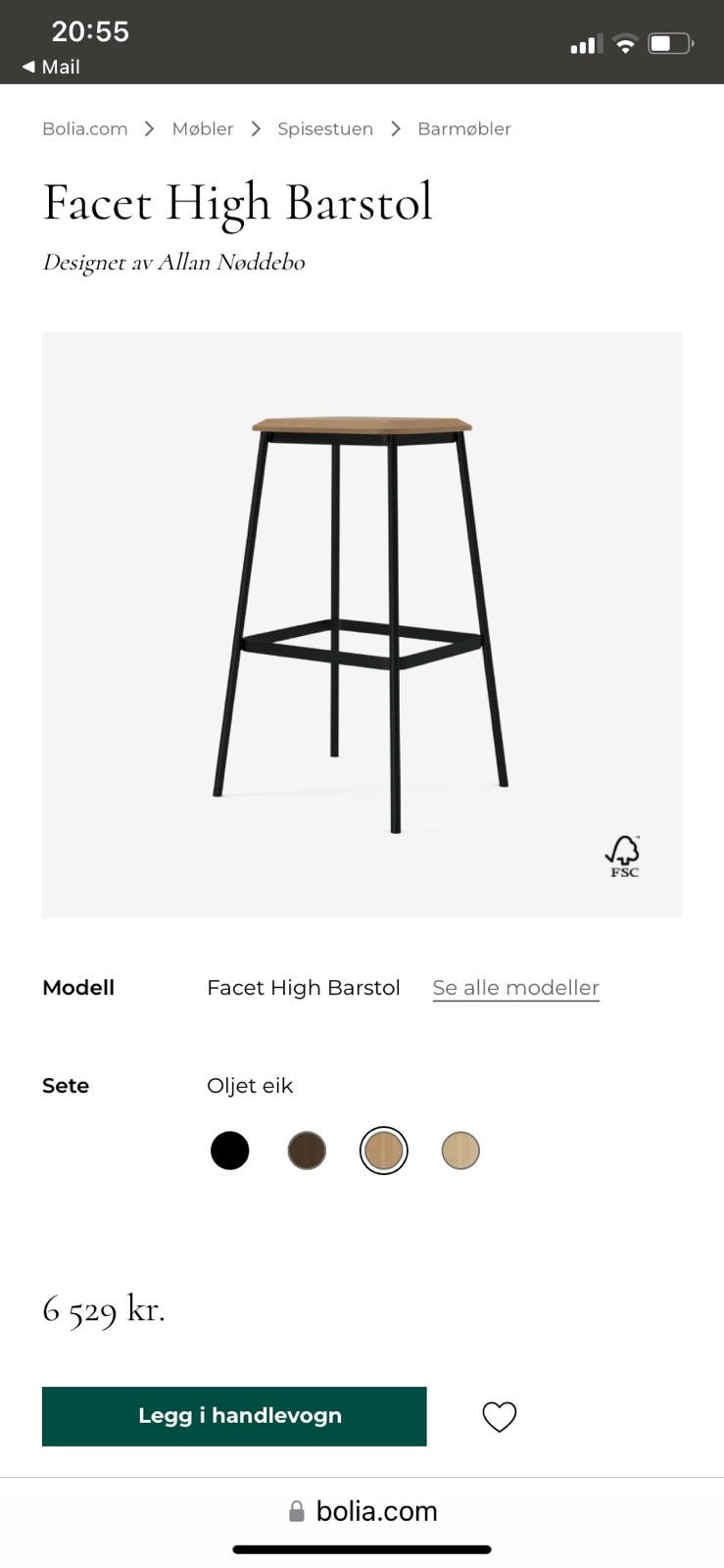This screenshot has height=1568, width=724.
Task: Select the oiled oak seat swatch
Action: (x=383, y=1151)
